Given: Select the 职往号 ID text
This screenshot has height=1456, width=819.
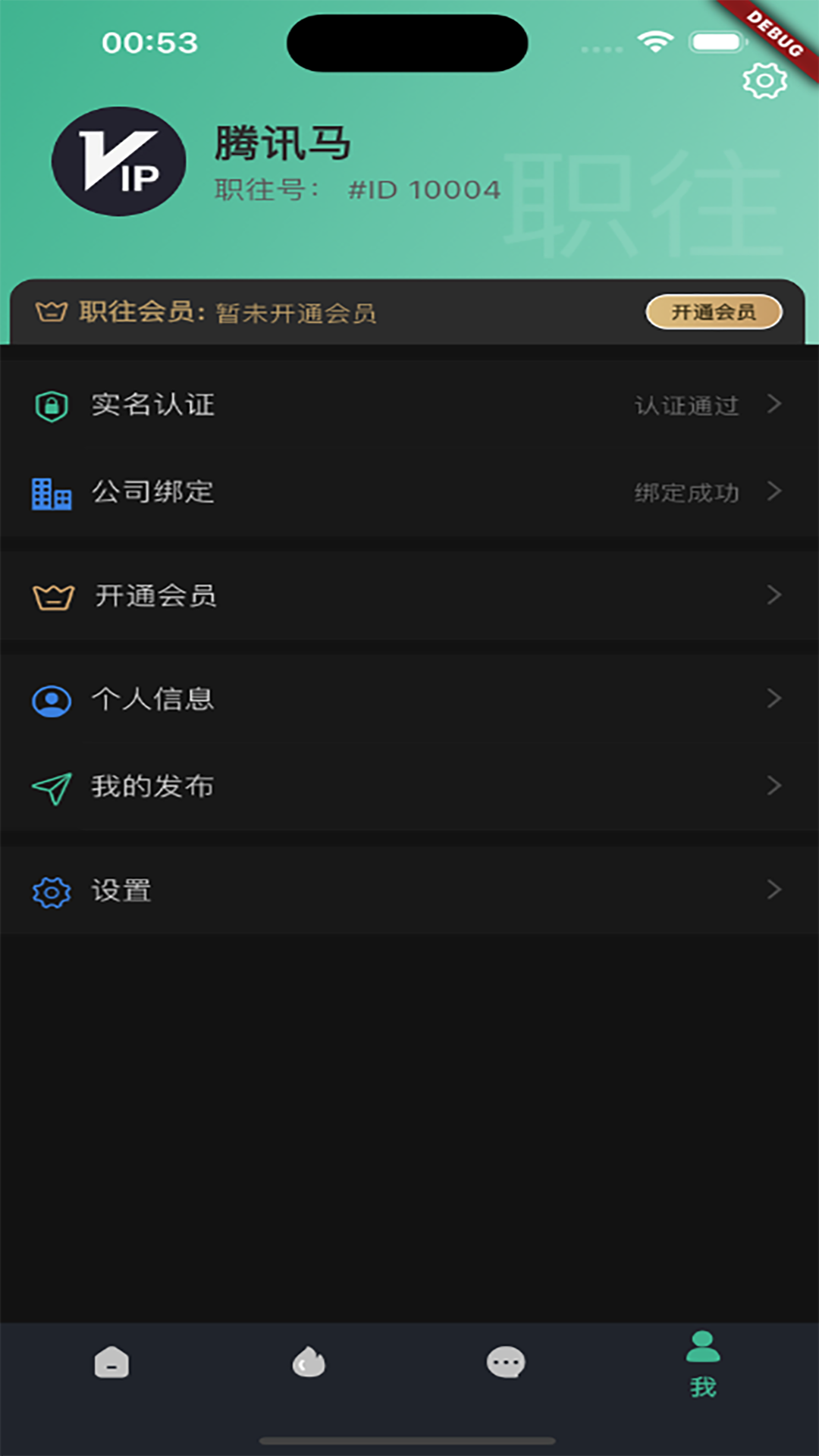Looking at the screenshot, I should coord(356,190).
